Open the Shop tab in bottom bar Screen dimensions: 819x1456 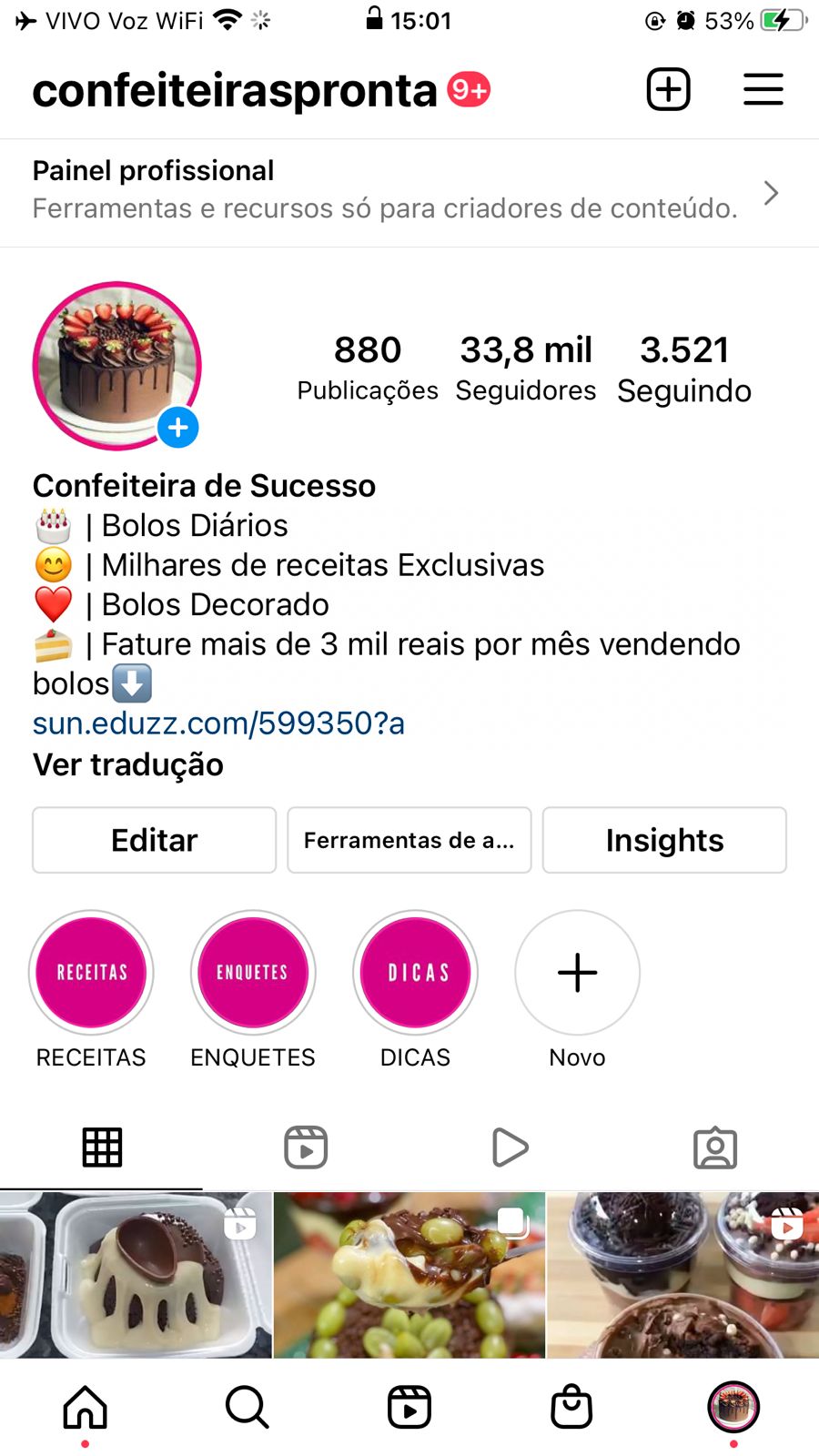(571, 1407)
